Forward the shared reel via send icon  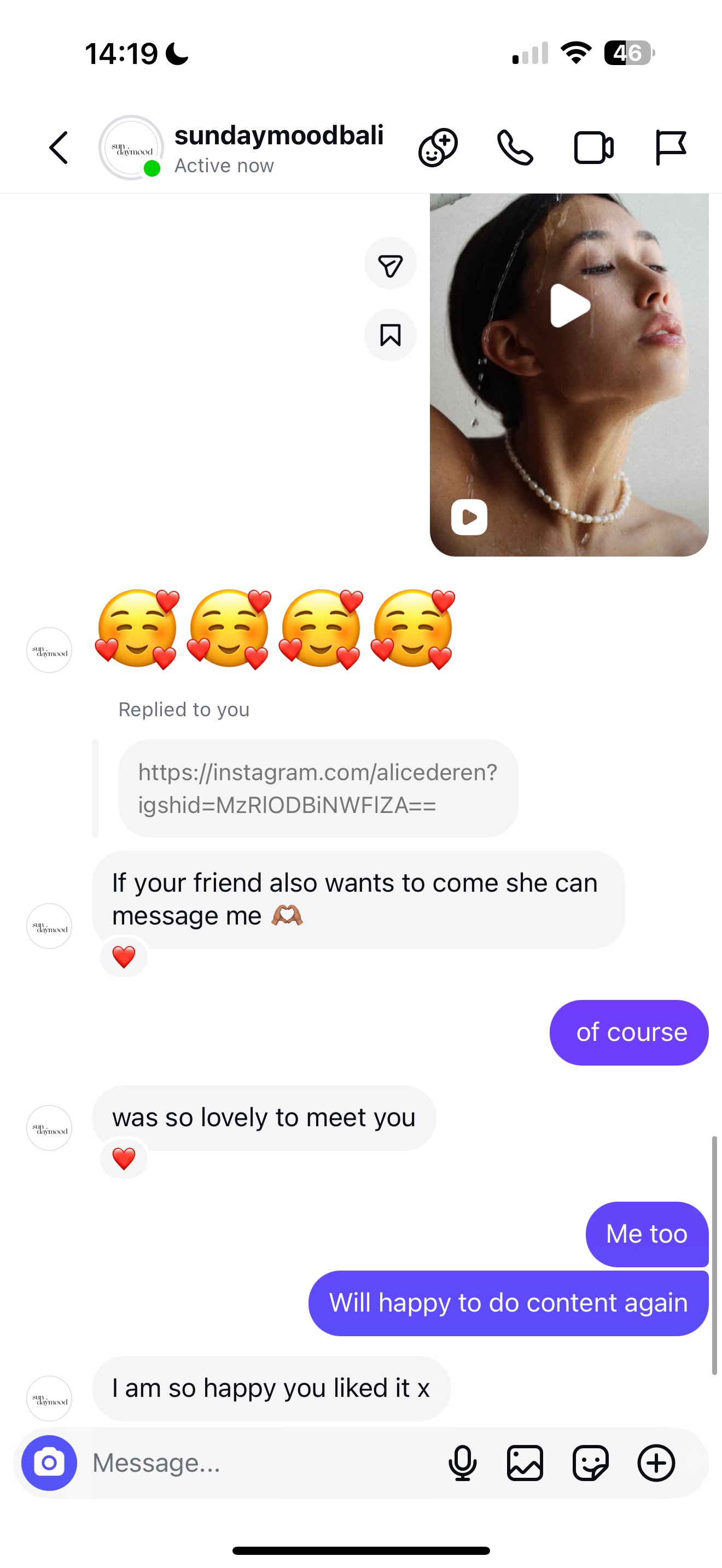390,264
